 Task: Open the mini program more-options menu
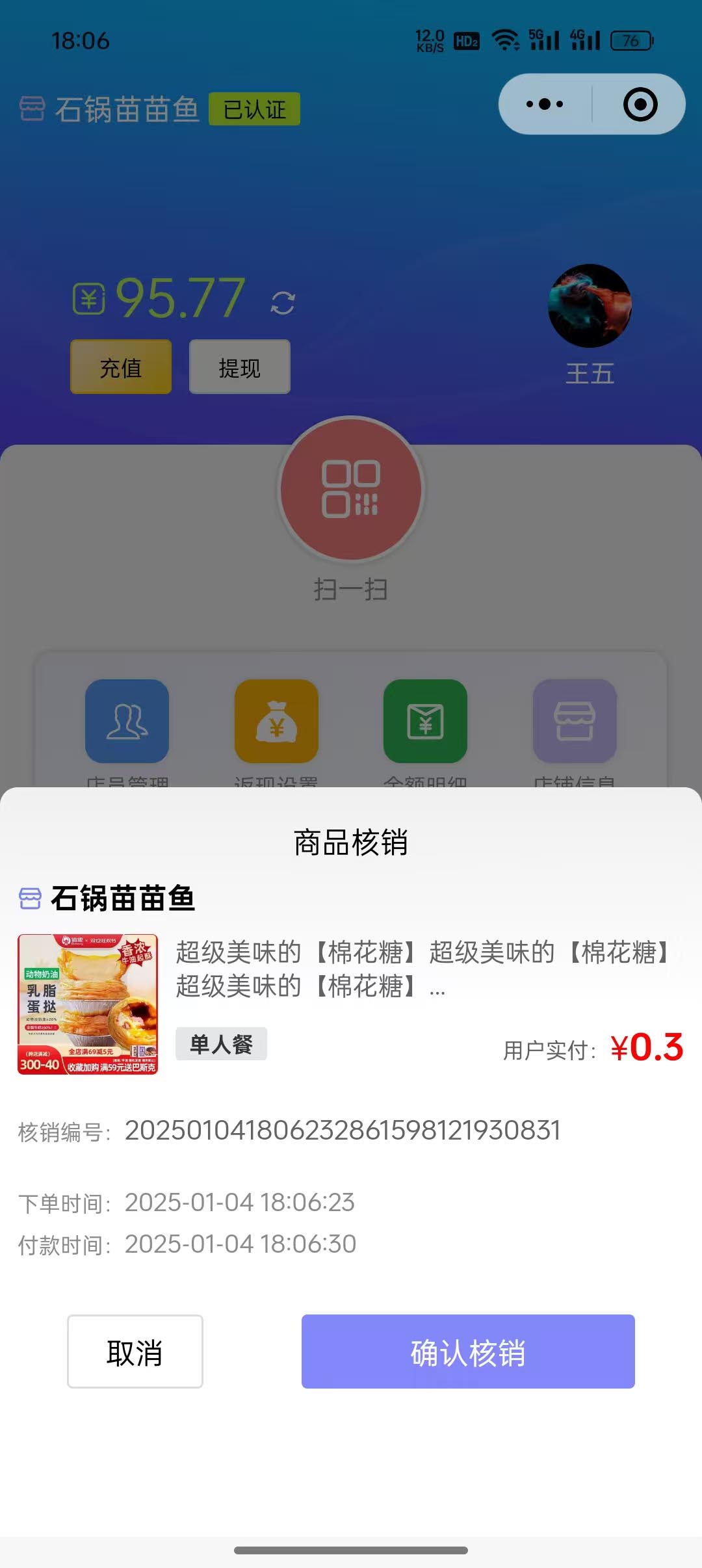click(545, 104)
